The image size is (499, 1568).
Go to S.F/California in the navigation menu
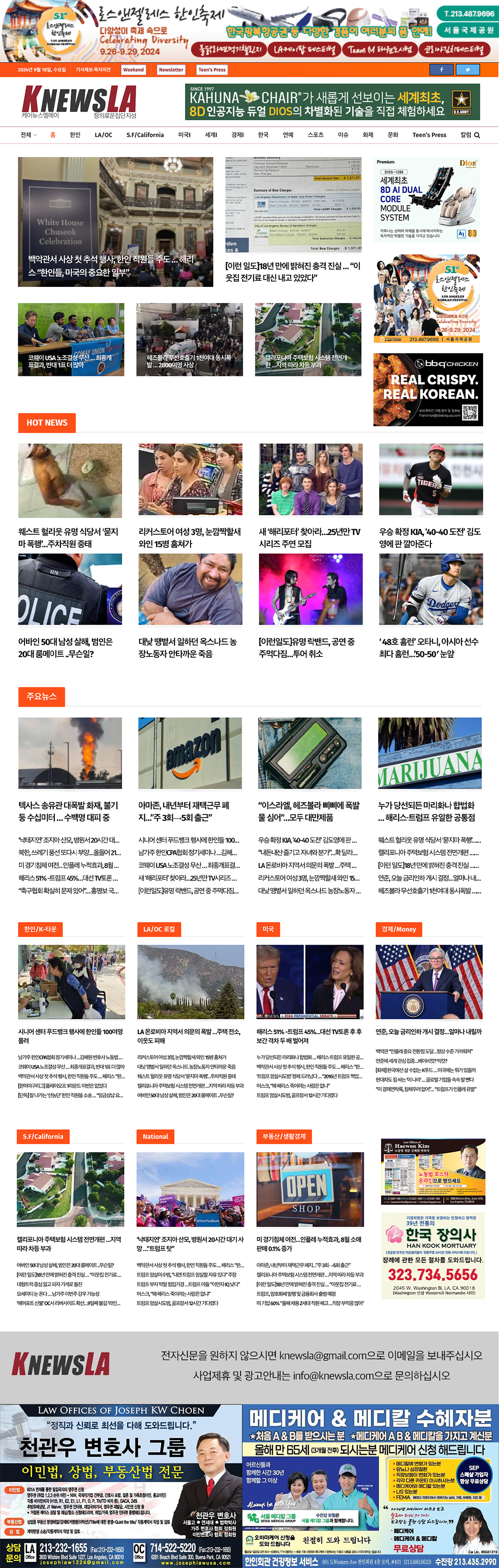(x=145, y=135)
